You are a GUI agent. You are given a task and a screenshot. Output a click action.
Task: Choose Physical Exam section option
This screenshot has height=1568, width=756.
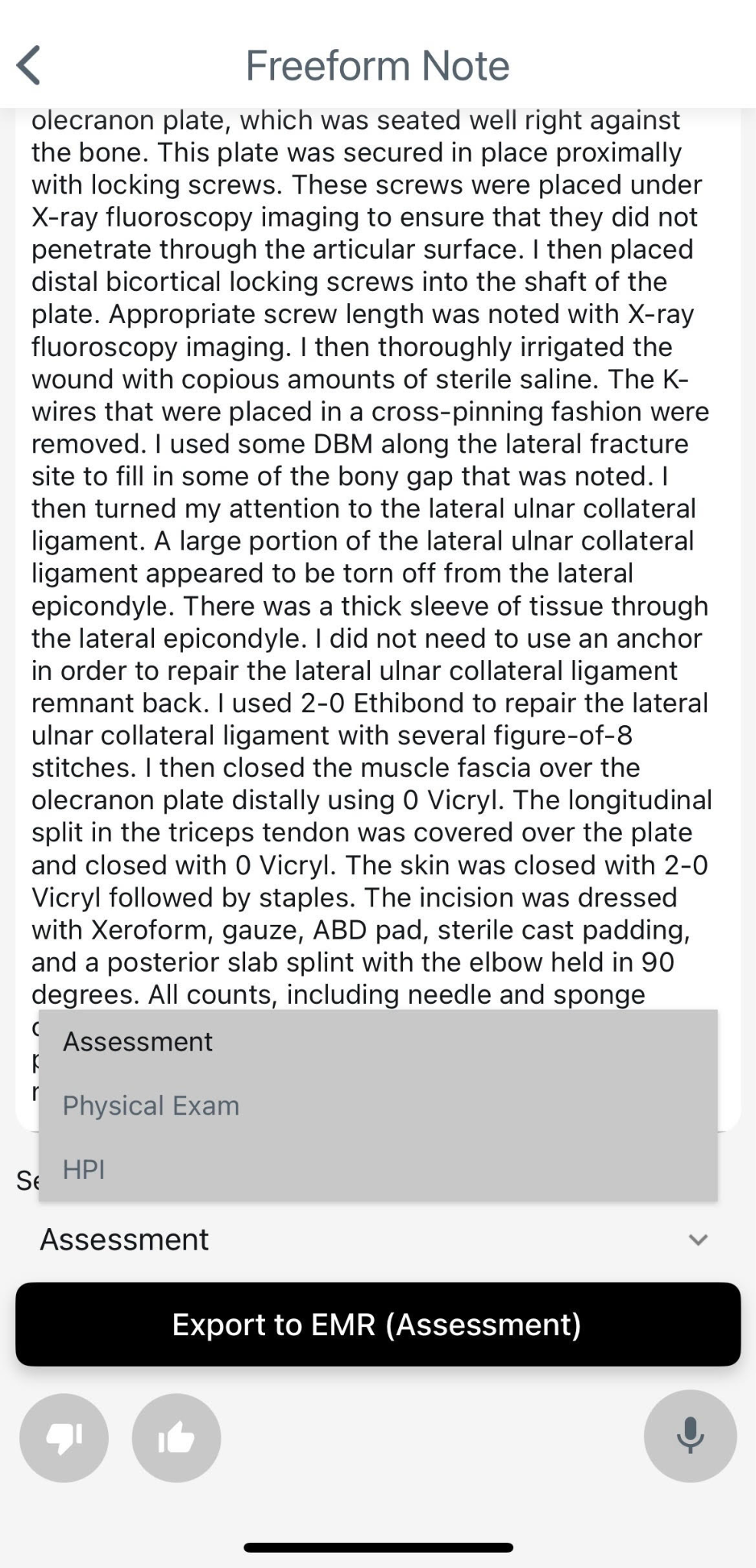[x=151, y=1106]
